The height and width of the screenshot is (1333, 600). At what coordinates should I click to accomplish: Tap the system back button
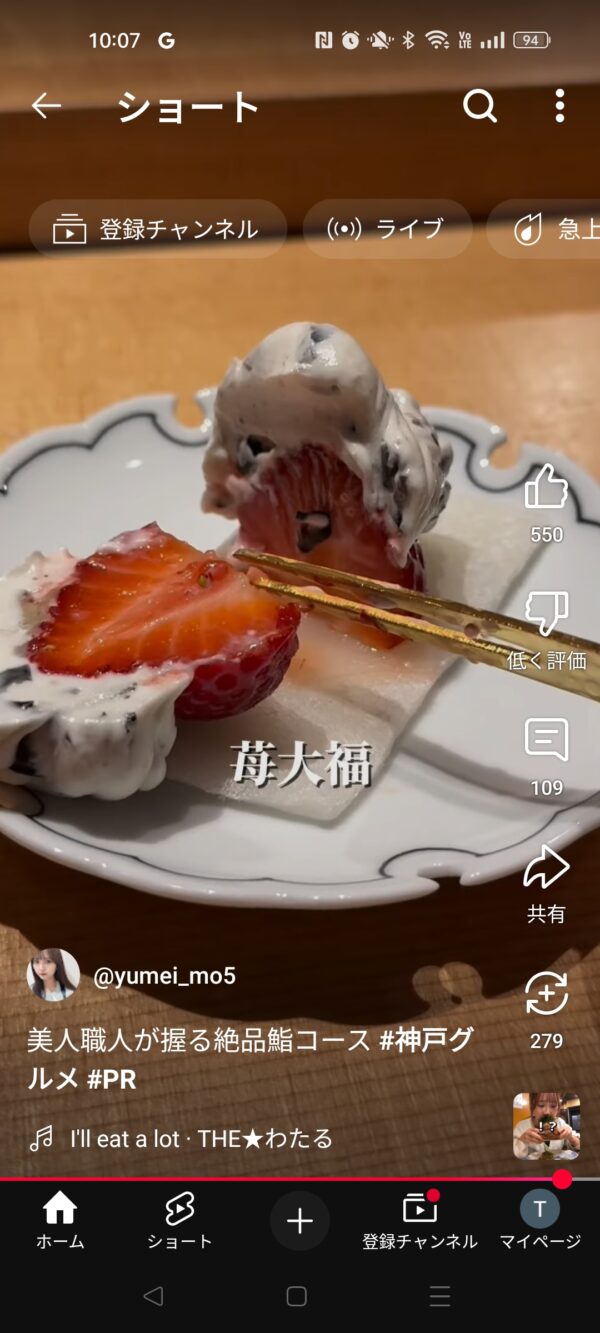coord(153,1297)
